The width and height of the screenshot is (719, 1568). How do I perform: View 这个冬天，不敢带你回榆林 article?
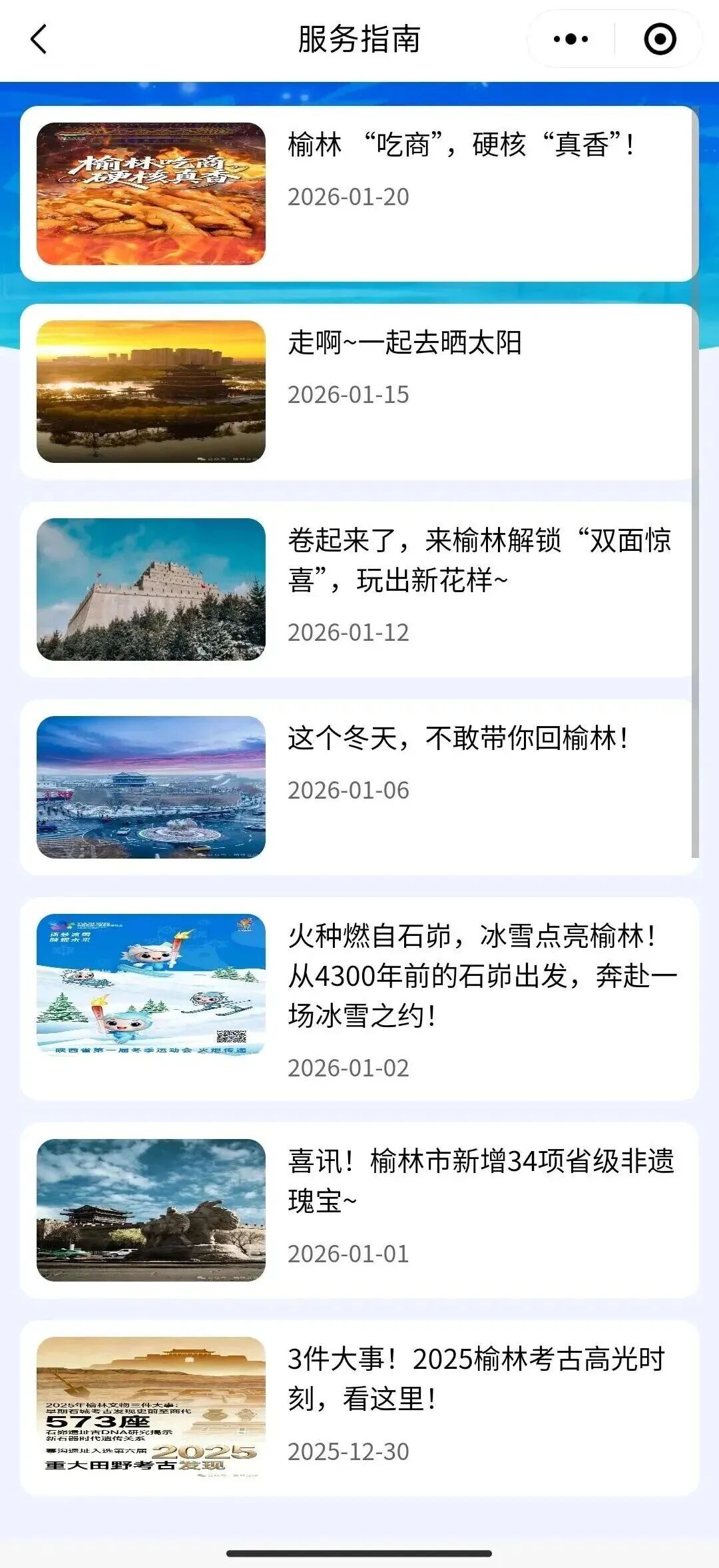pos(458,739)
